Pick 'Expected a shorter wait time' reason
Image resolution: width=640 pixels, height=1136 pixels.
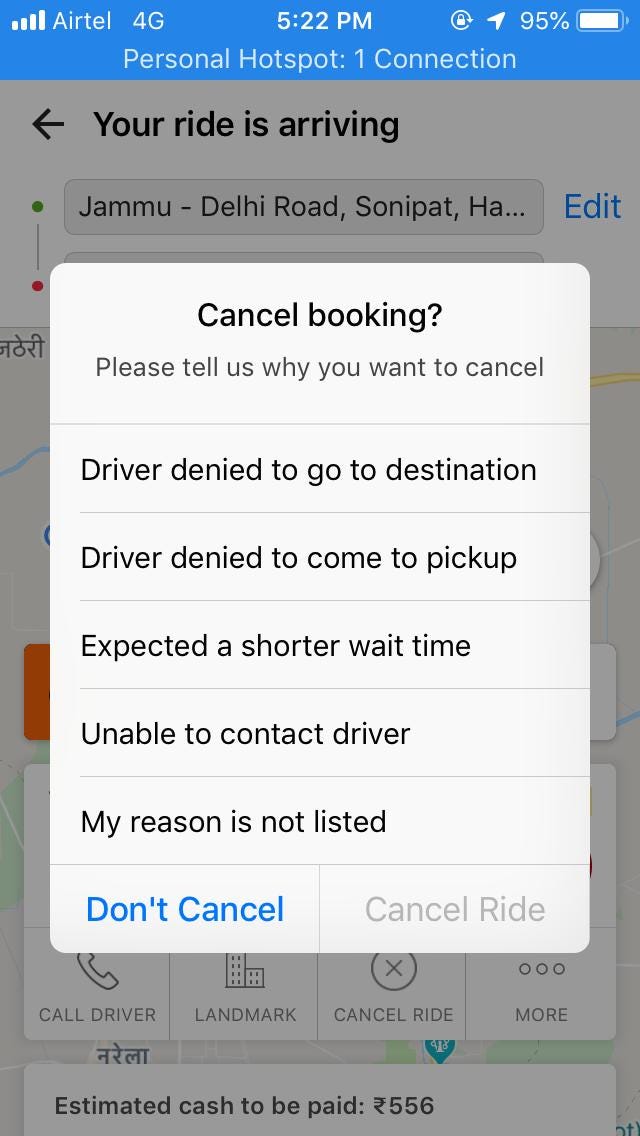(x=320, y=645)
